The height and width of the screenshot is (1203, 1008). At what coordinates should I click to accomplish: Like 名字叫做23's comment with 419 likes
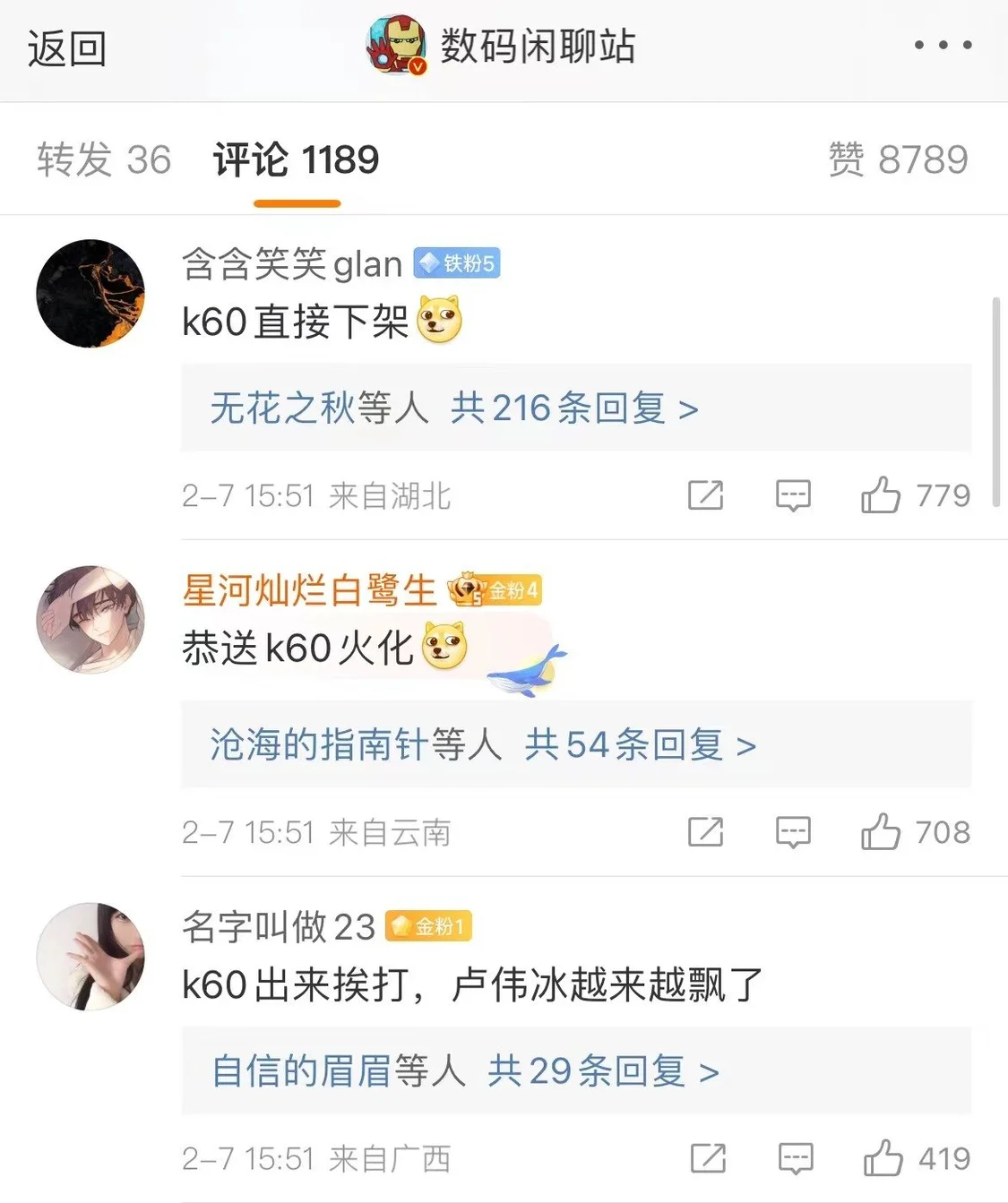(x=883, y=1158)
